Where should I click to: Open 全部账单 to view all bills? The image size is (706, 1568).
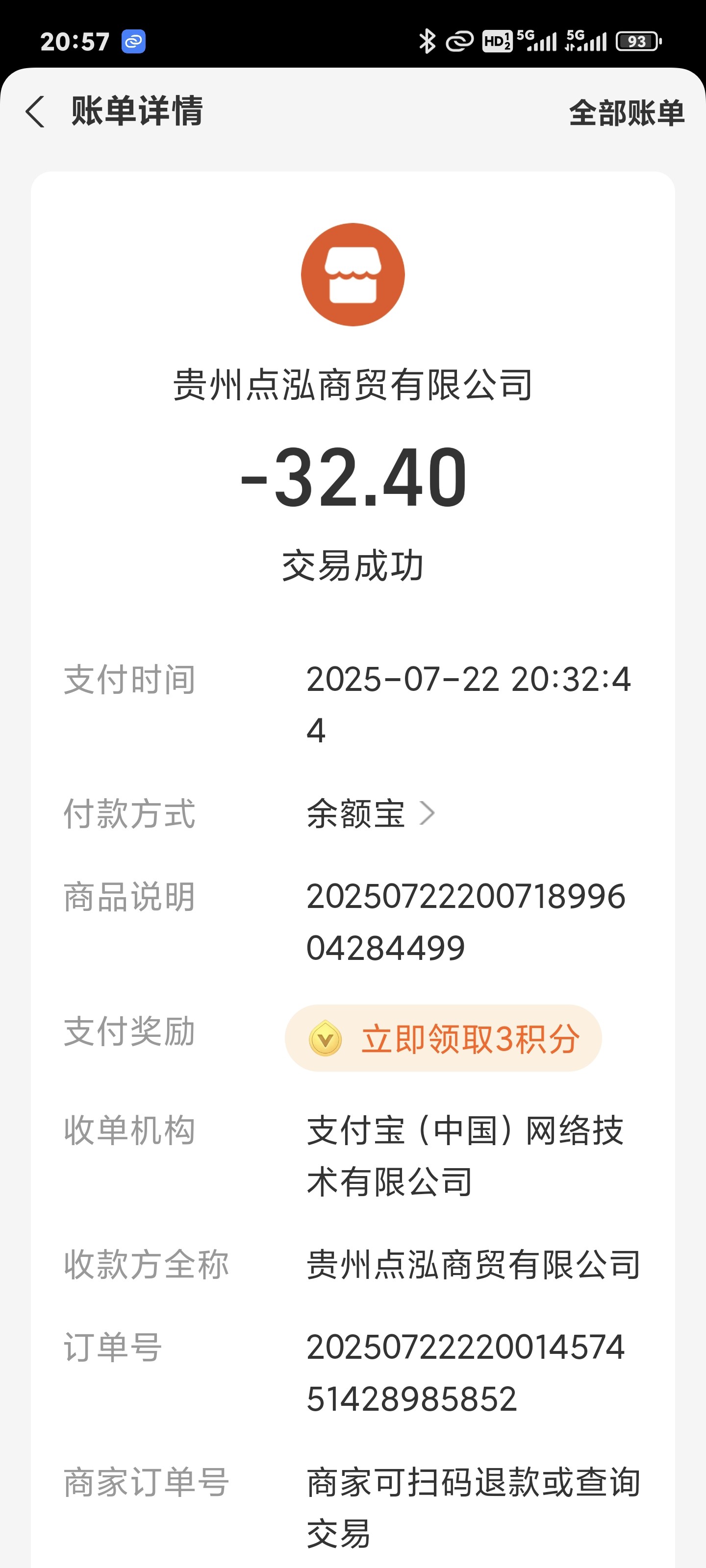627,113
